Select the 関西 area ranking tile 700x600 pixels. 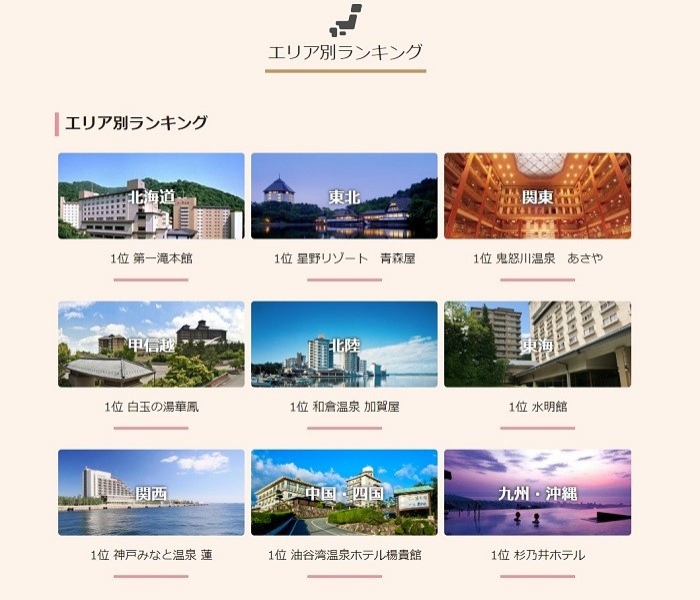[x=151, y=492]
